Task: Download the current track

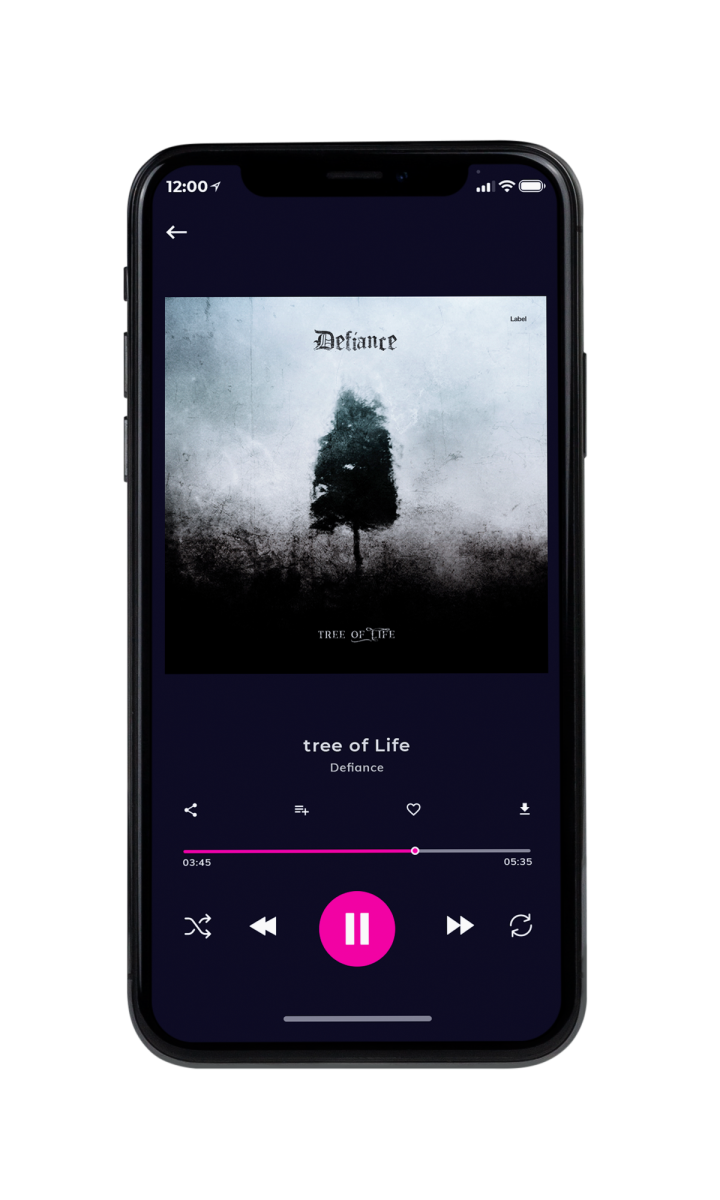Action: [x=524, y=810]
